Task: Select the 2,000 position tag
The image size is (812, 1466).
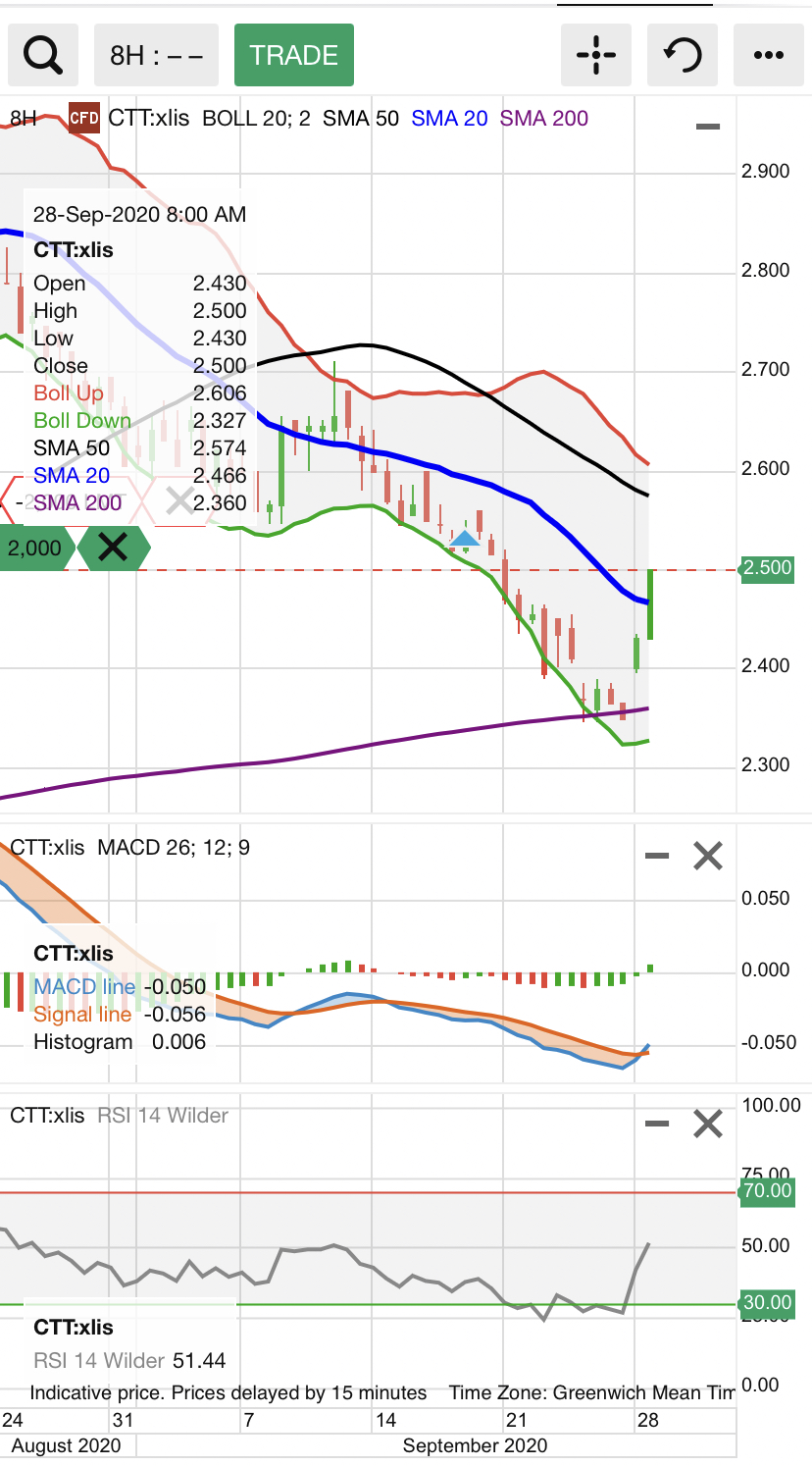Action: click(x=35, y=548)
